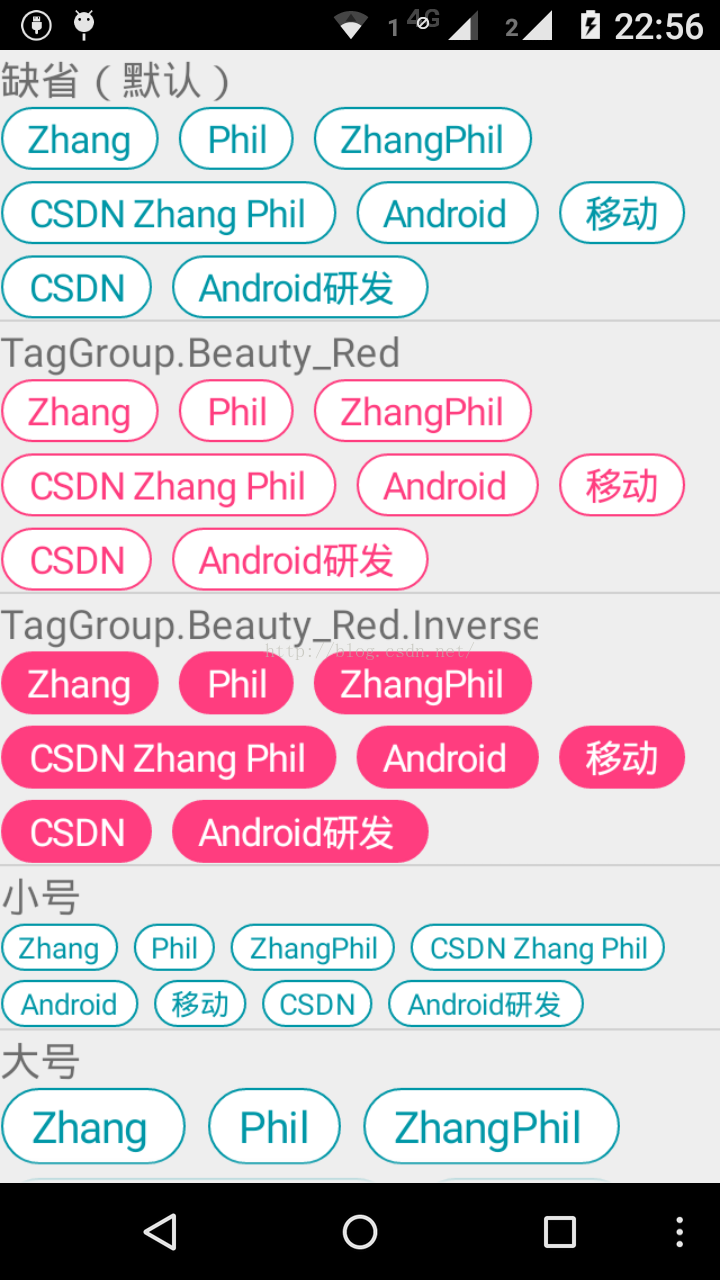Screen dimensions: 720x1280
Task: Choose the small 移动 tag under 小号
Action: point(200,1004)
